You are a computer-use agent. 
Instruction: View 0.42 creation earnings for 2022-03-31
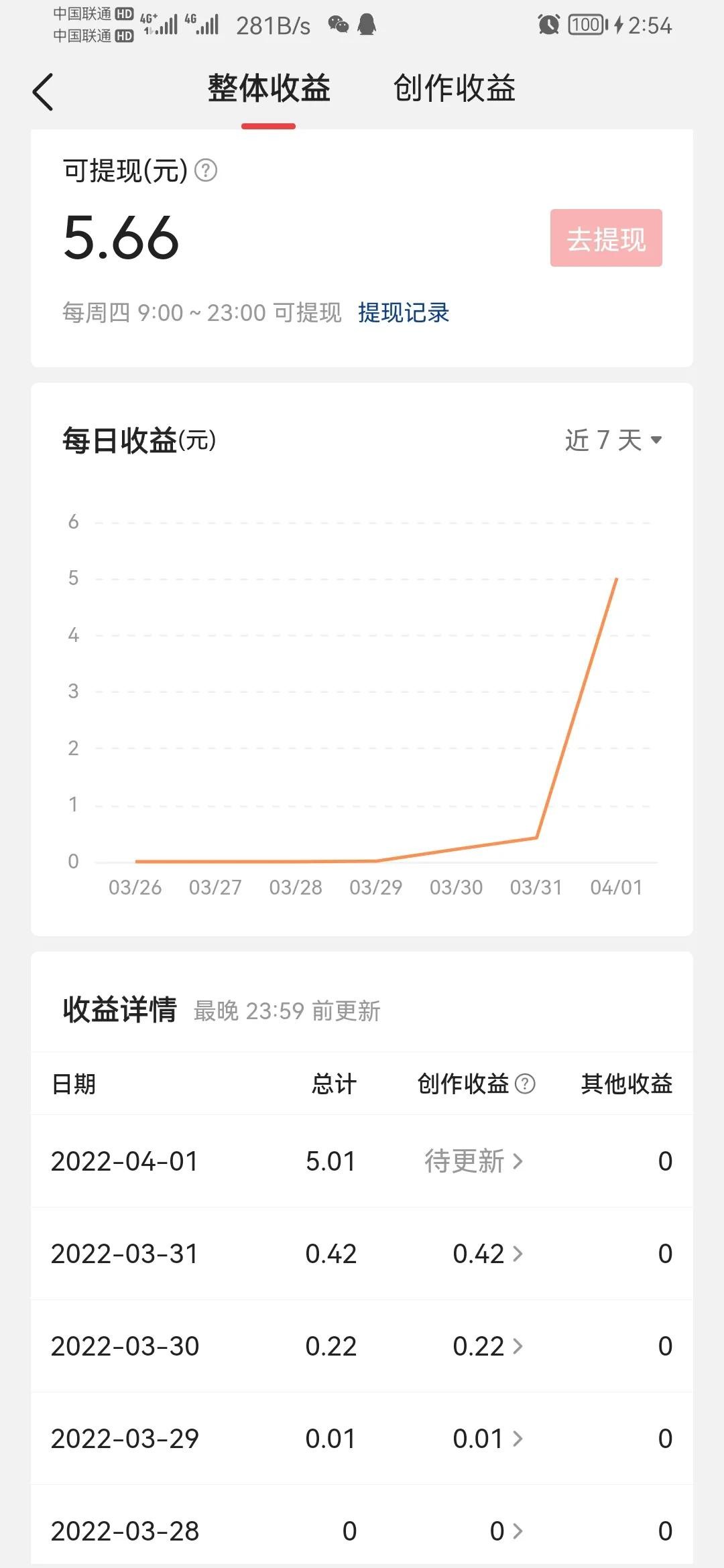[487, 1254]
